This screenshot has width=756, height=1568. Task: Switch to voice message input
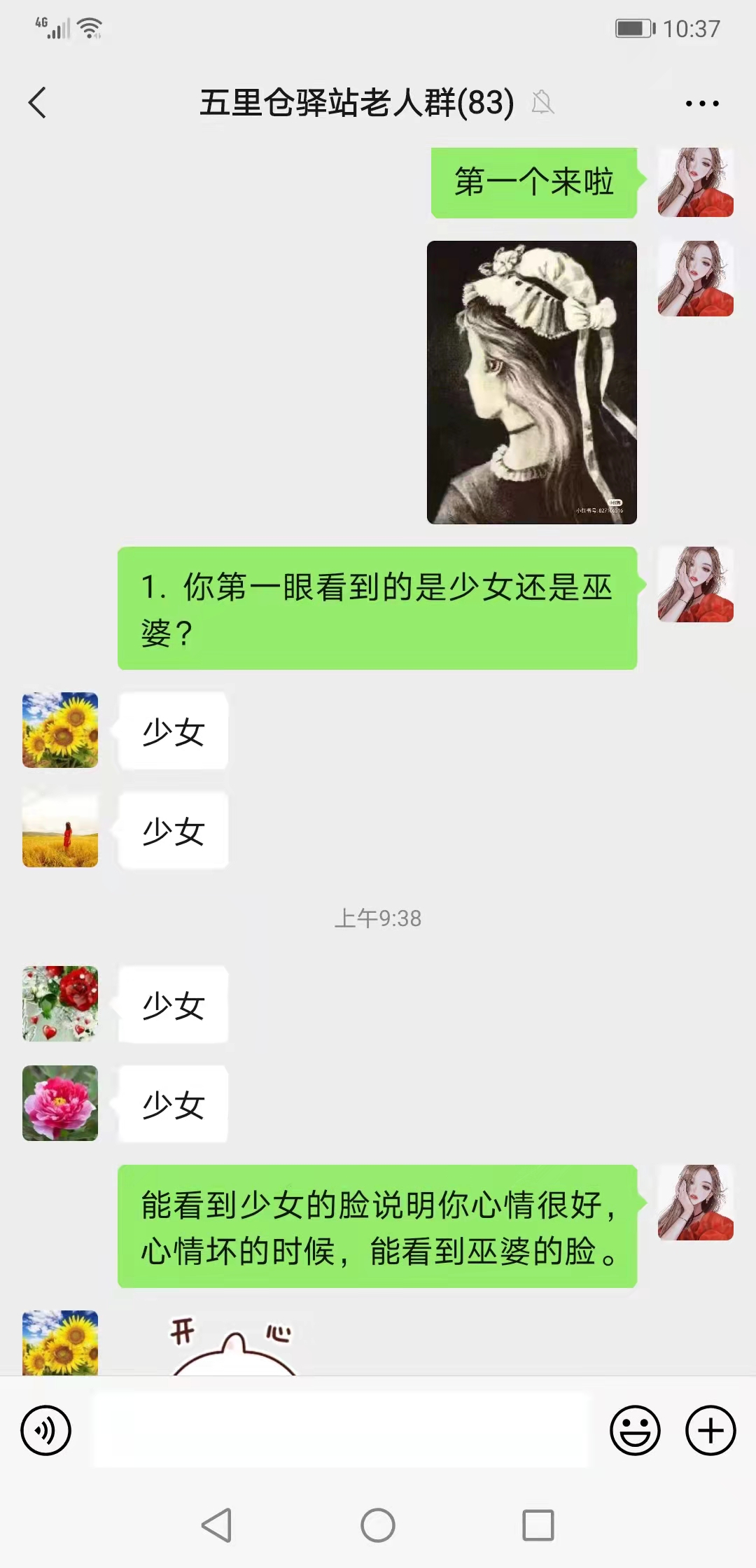[x=46, y=1430]
